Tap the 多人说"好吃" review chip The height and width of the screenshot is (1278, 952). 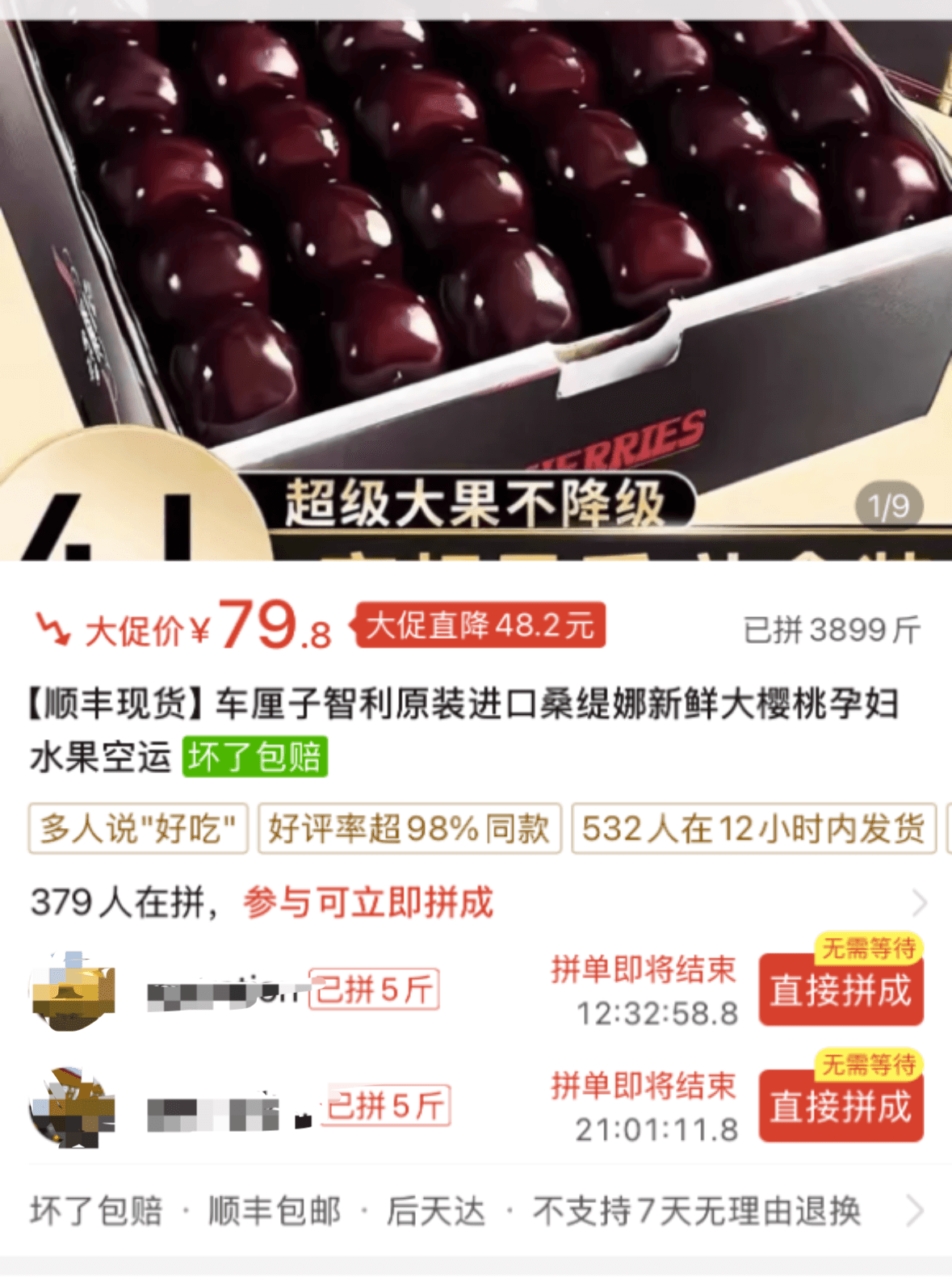(x=138, y=828)
